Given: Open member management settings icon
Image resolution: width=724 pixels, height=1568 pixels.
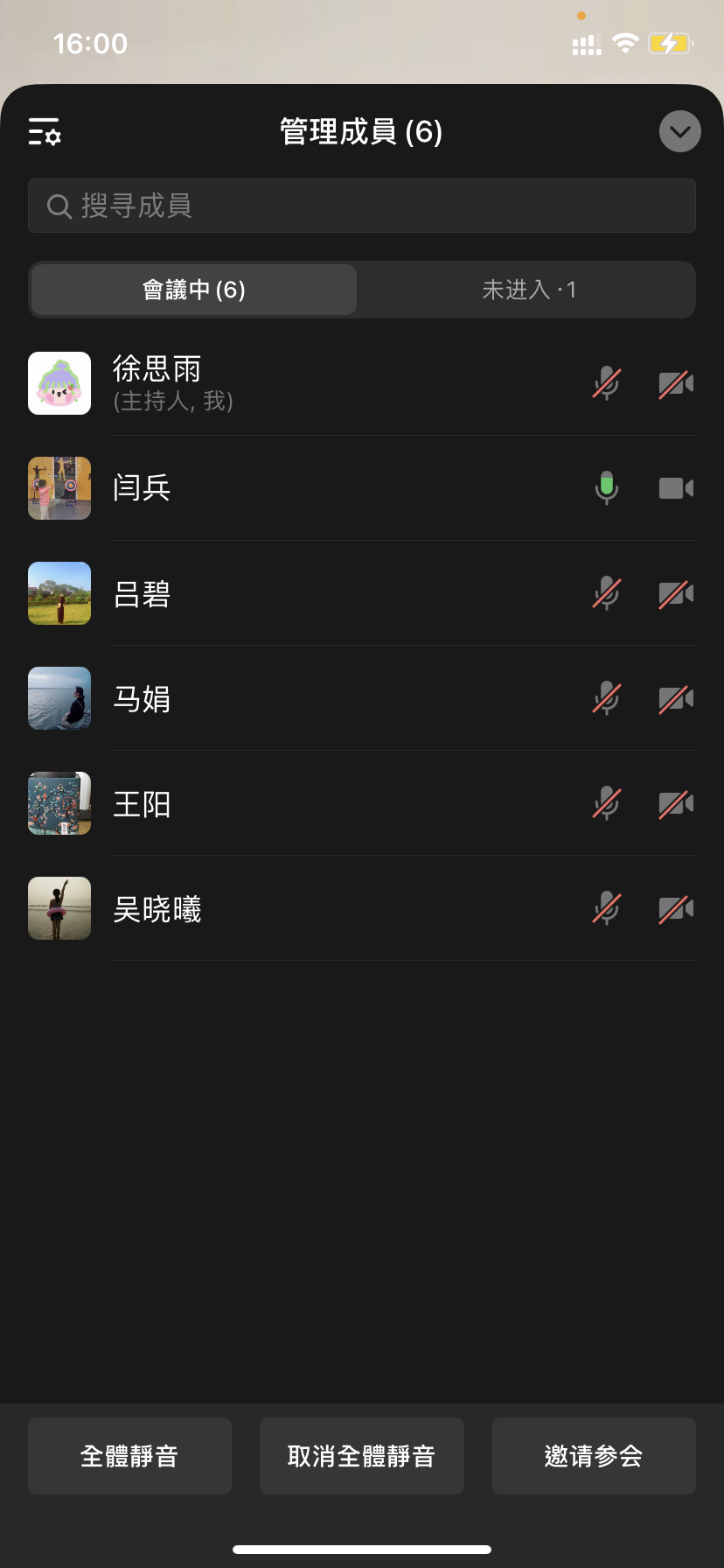Looking at the screenshot, I should [44, 132].
